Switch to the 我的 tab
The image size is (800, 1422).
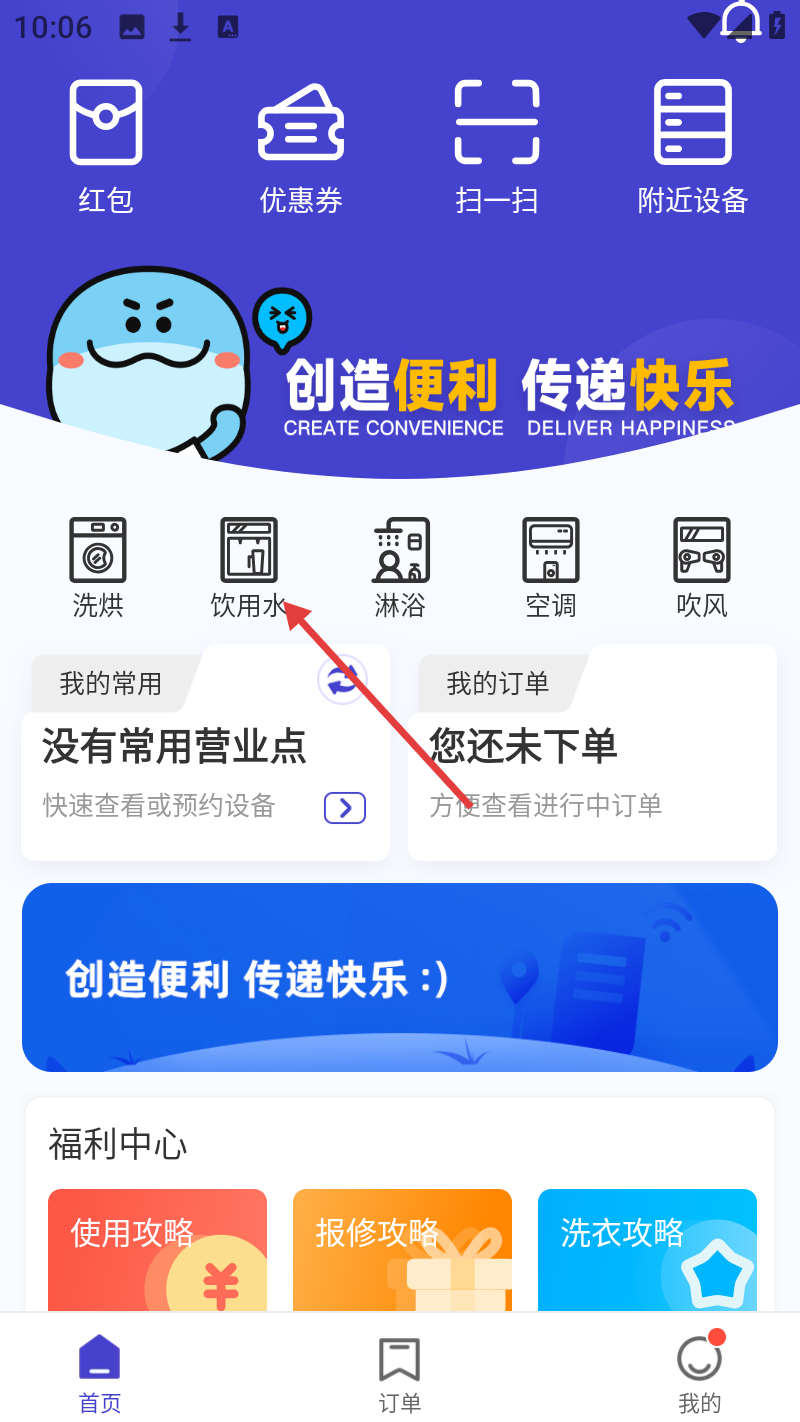click(699, 1375)
